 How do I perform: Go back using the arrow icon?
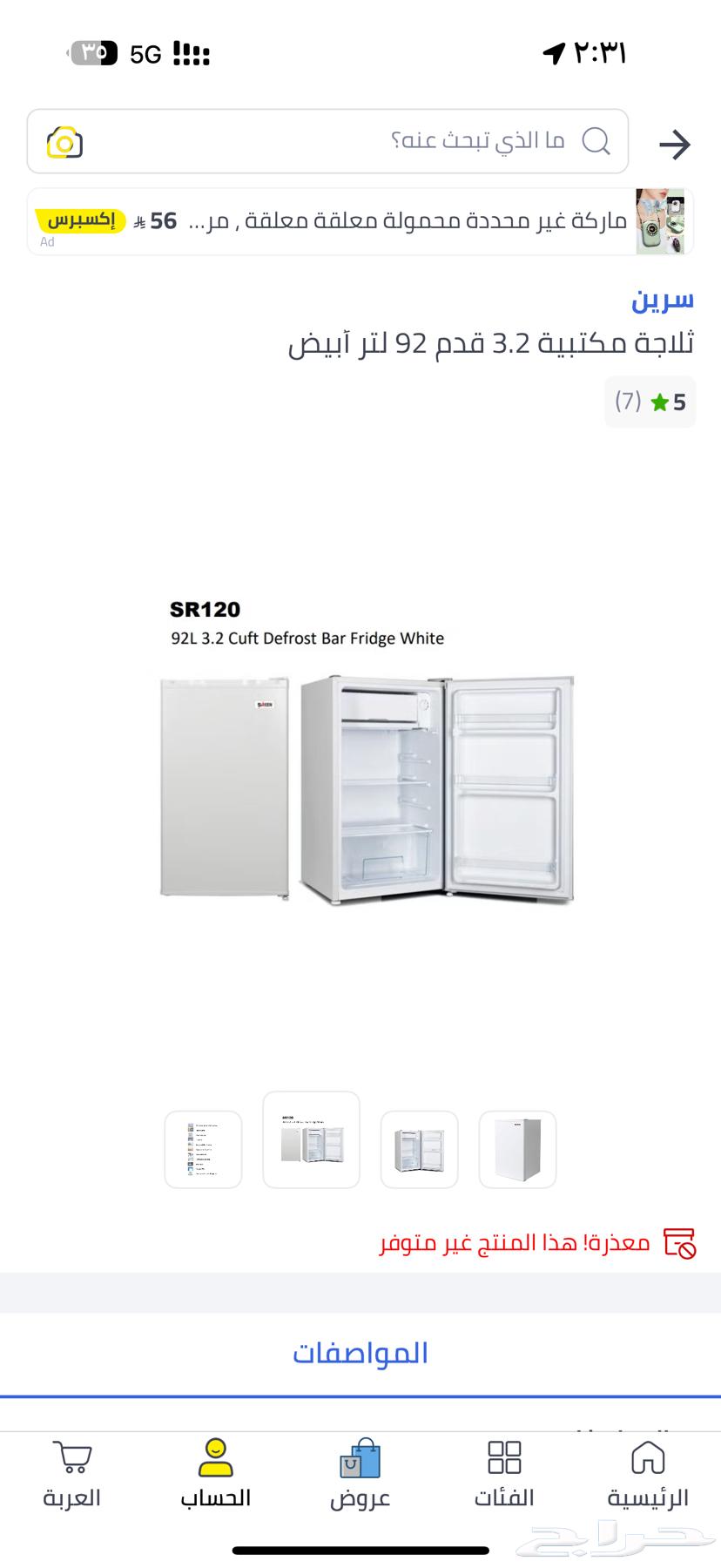pos(674,144)
